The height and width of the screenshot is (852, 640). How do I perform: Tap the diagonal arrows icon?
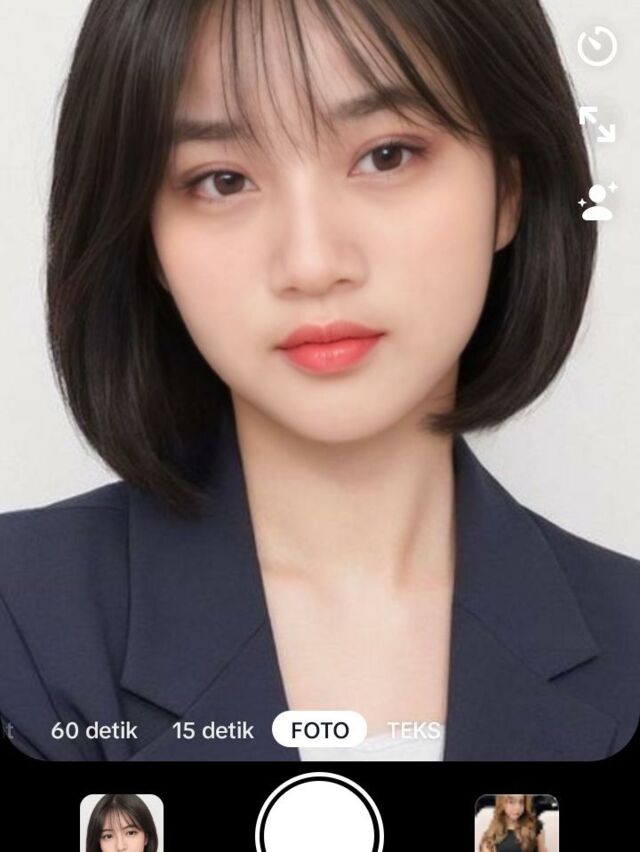[x=597, y=124]
